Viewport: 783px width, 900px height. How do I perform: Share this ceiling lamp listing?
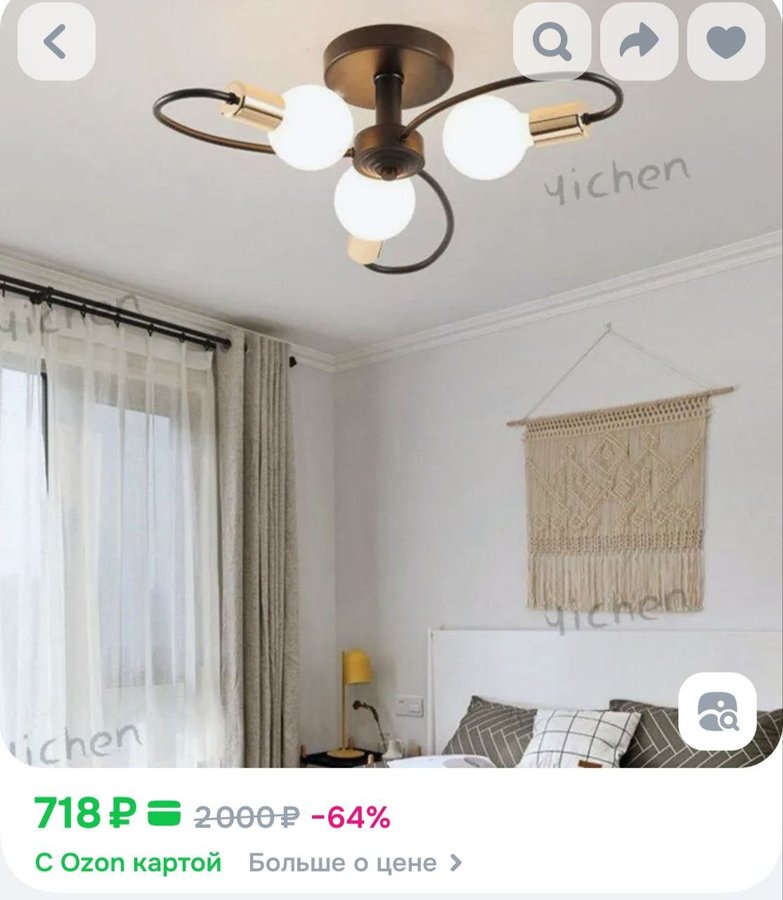639,42
